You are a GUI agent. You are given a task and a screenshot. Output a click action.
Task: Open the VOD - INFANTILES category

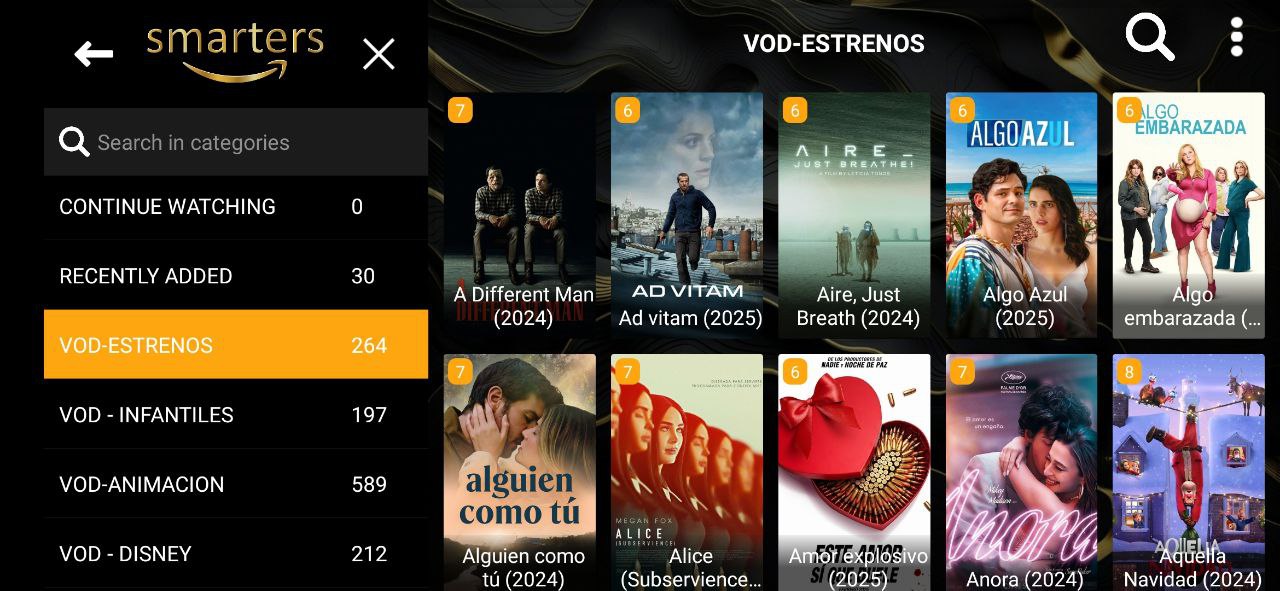[x=236, y=415]
